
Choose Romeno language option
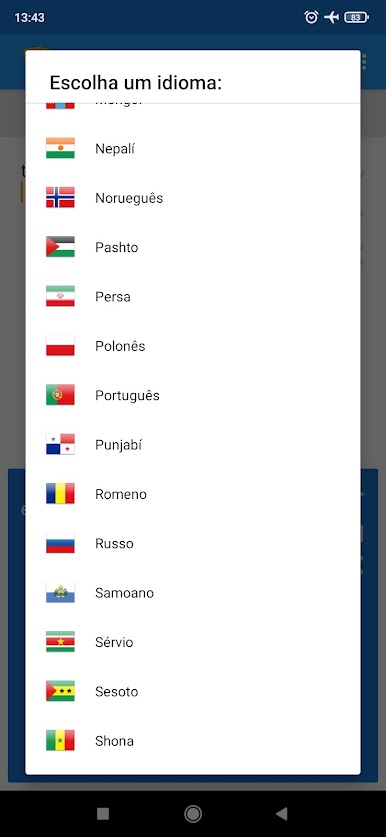coord(193,494)
